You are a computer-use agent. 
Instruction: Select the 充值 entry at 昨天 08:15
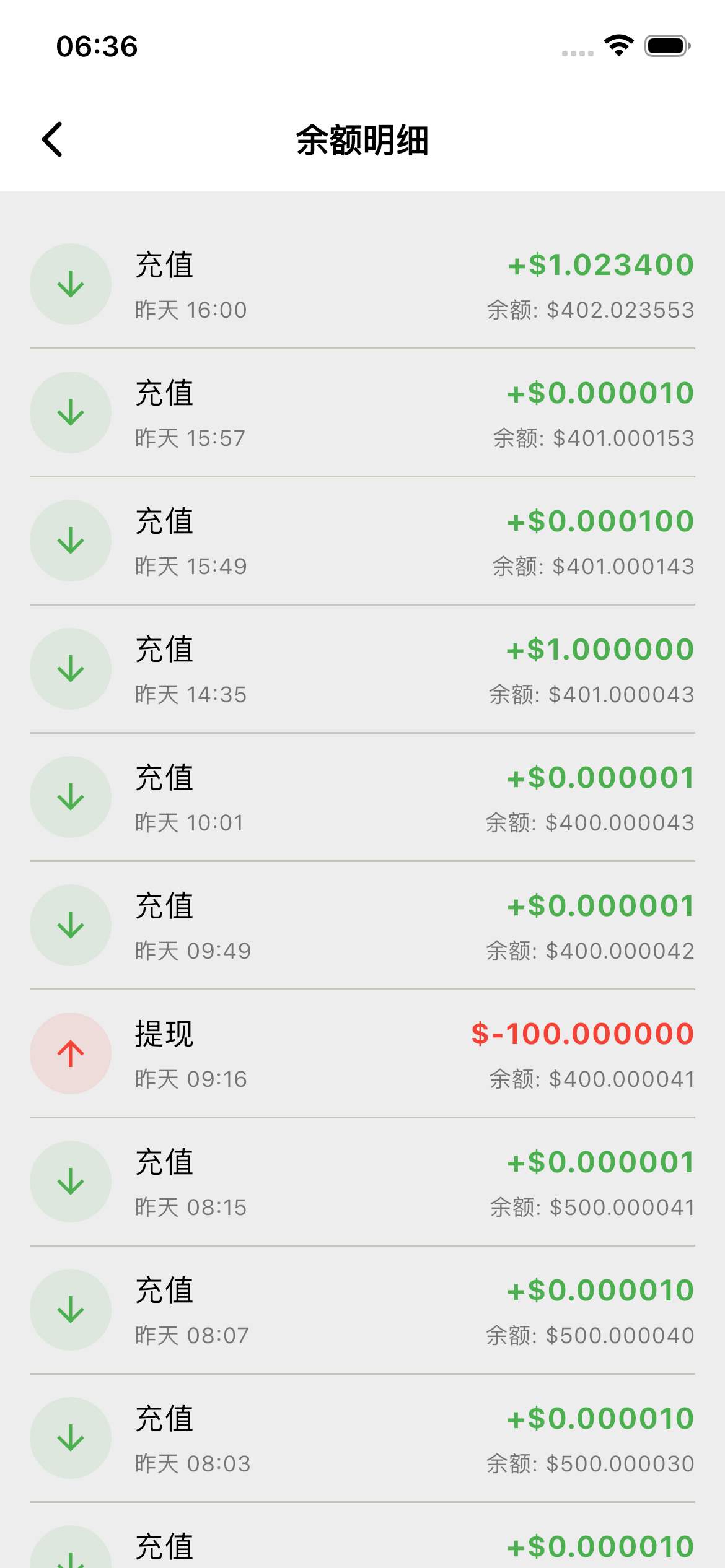point(362,1182)
